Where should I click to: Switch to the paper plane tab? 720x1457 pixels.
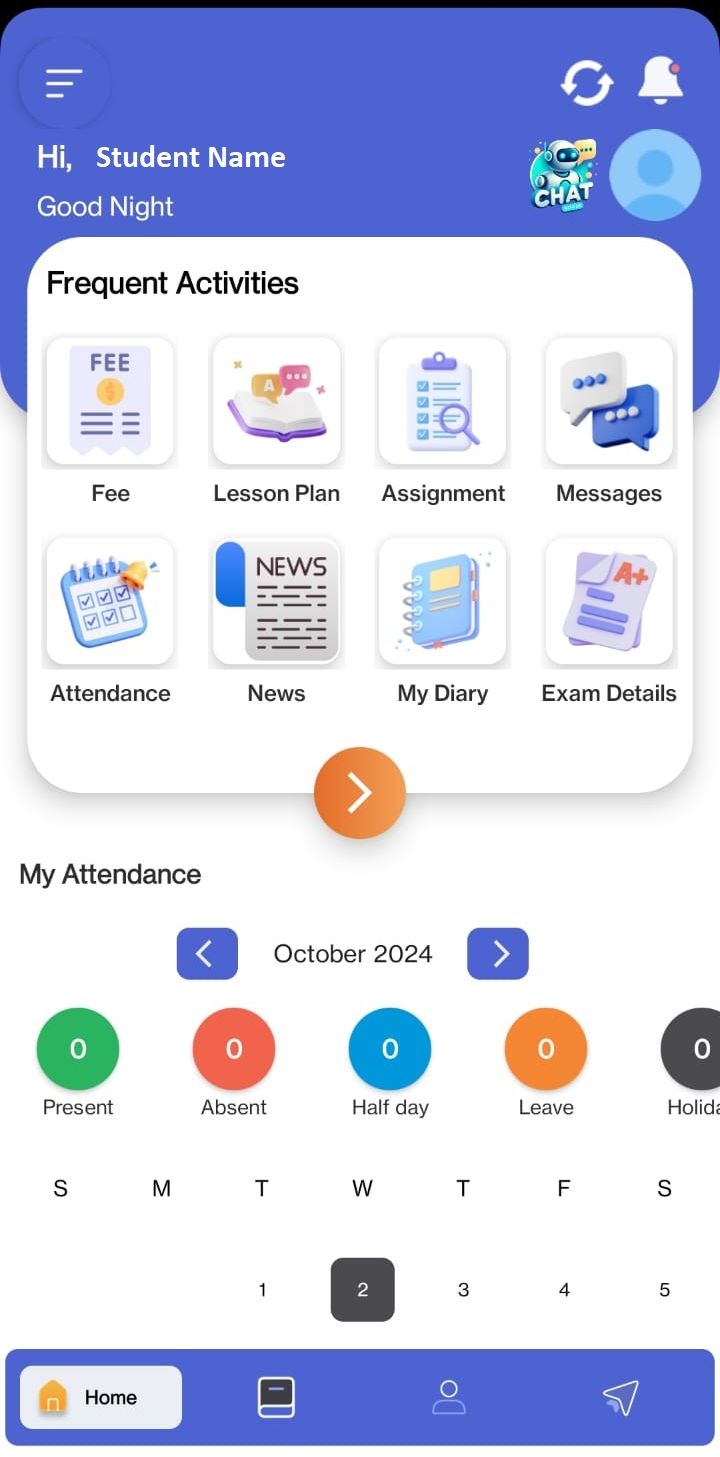pos(621,1397)
